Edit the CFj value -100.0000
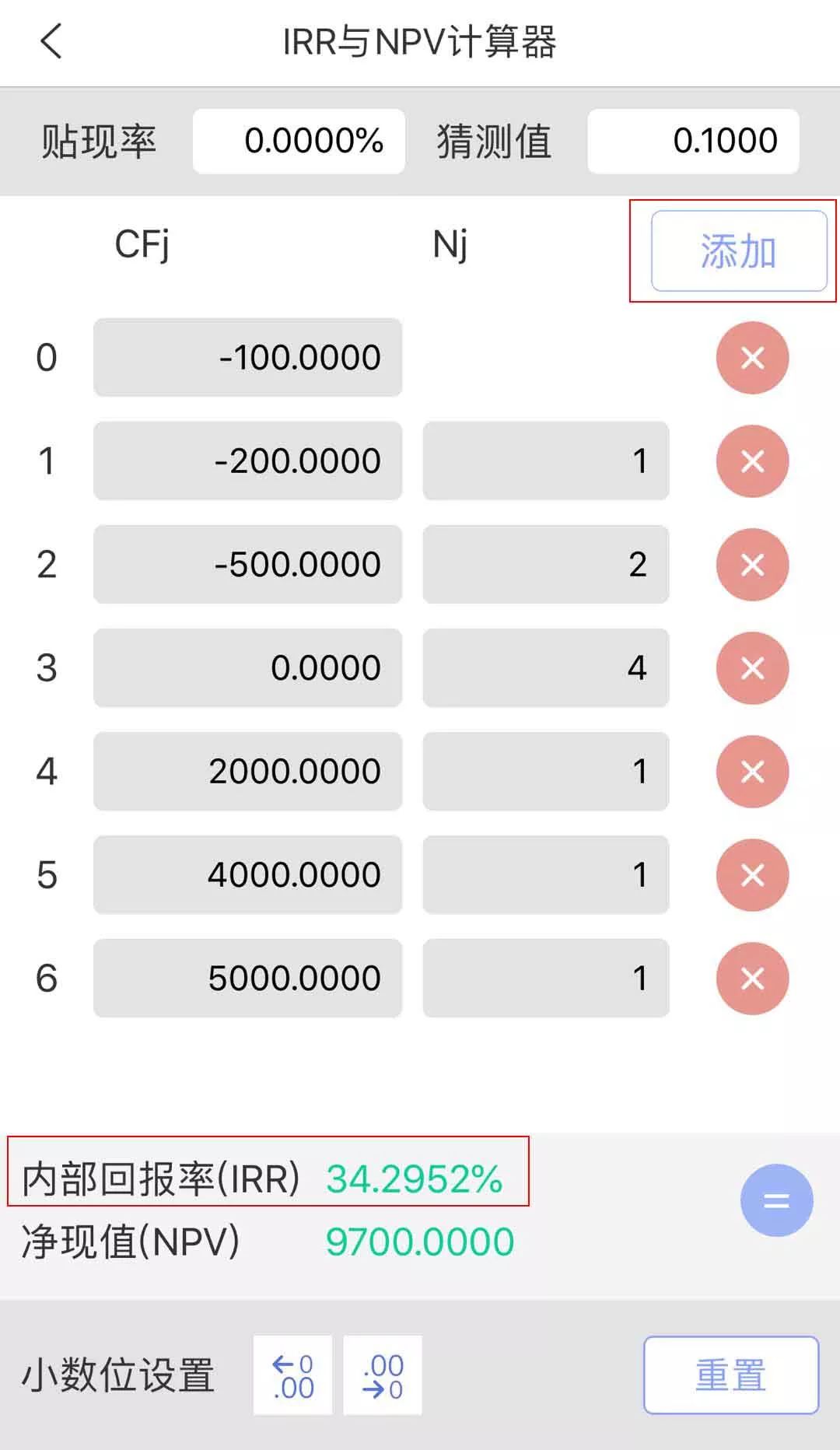Viewport: 840px width, 1450px height. point(247,358)
